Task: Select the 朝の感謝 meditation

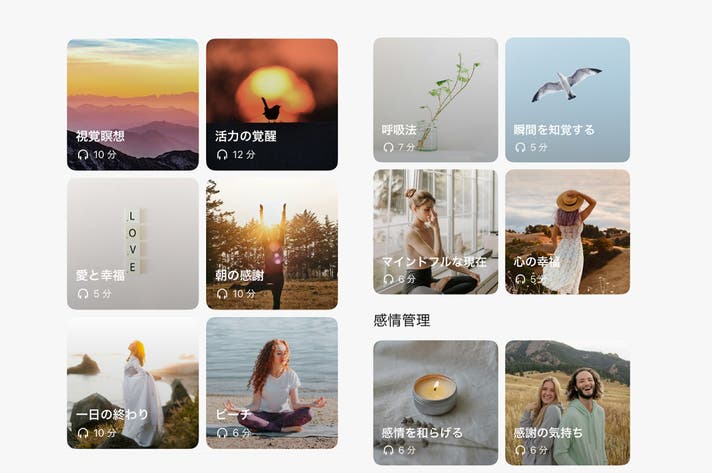Action: tap(272, 244)
